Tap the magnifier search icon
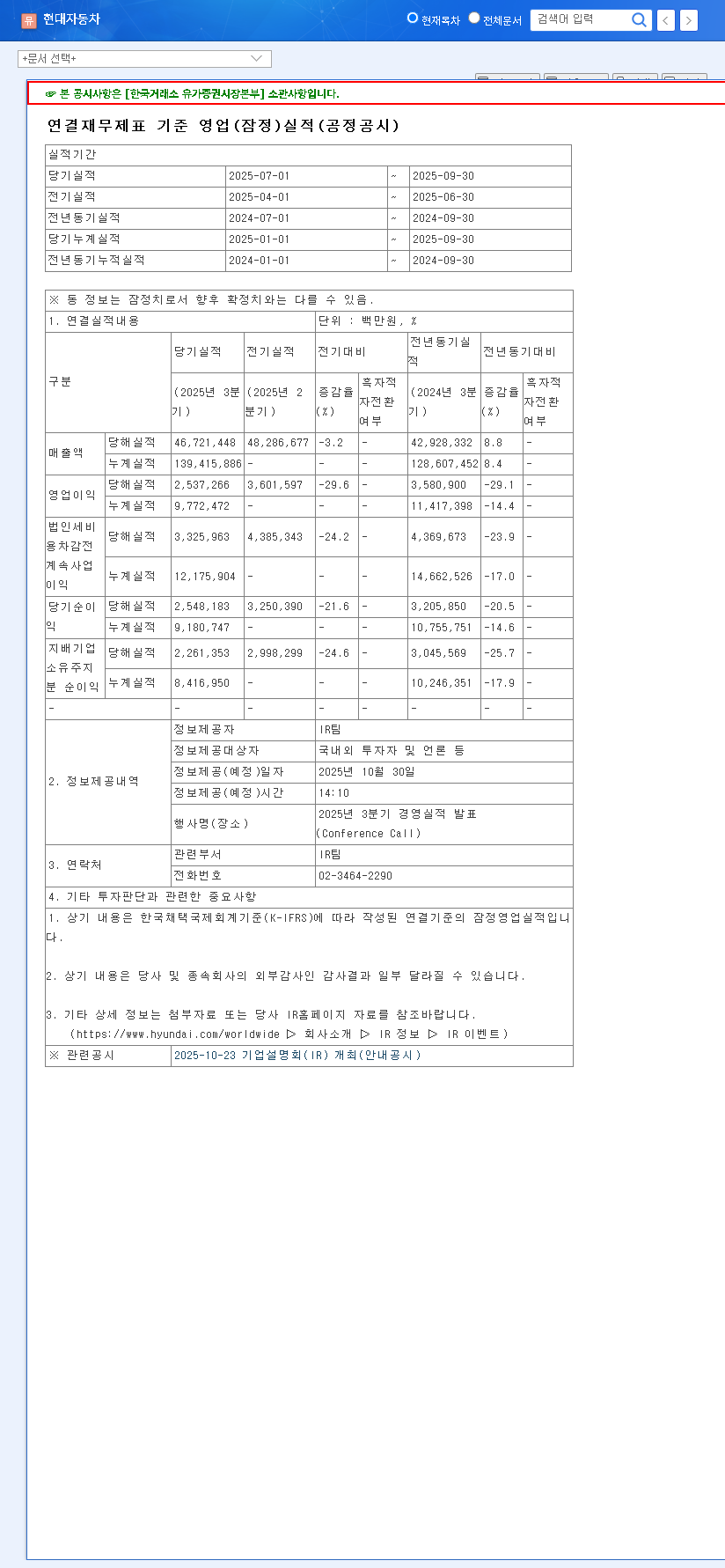The width and height of the screenshot is (725, 1568). point(640,19)
